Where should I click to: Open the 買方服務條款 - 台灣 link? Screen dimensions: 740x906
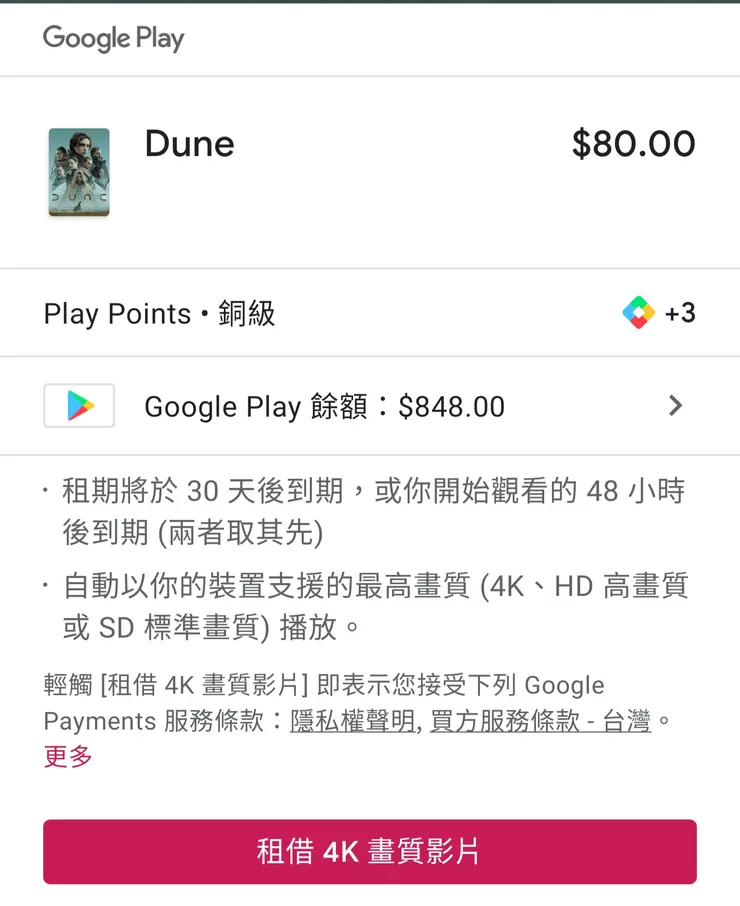[x=540, y=721]
